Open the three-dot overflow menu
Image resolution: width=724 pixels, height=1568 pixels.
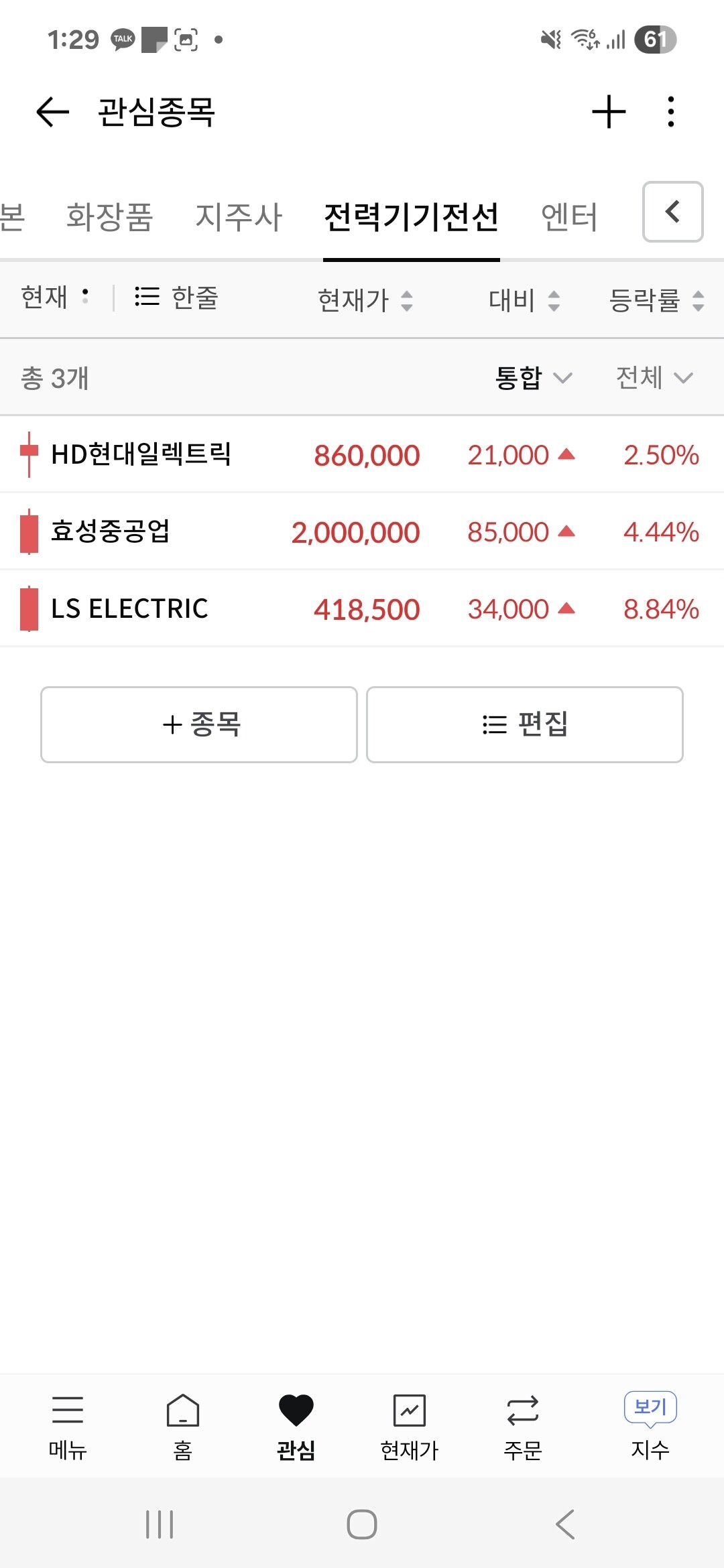click(670, 111)
